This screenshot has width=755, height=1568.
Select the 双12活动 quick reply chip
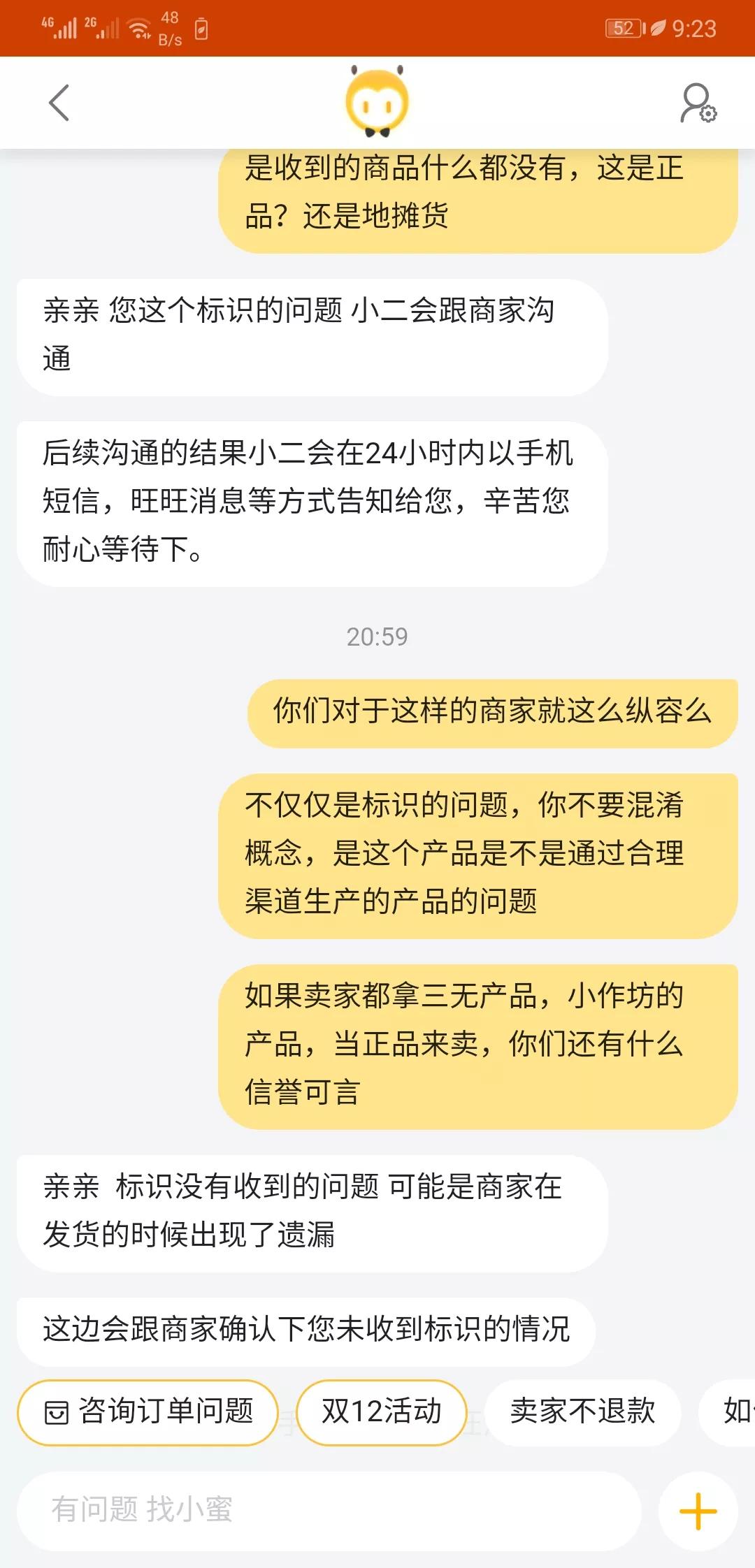coord(382,1411)
